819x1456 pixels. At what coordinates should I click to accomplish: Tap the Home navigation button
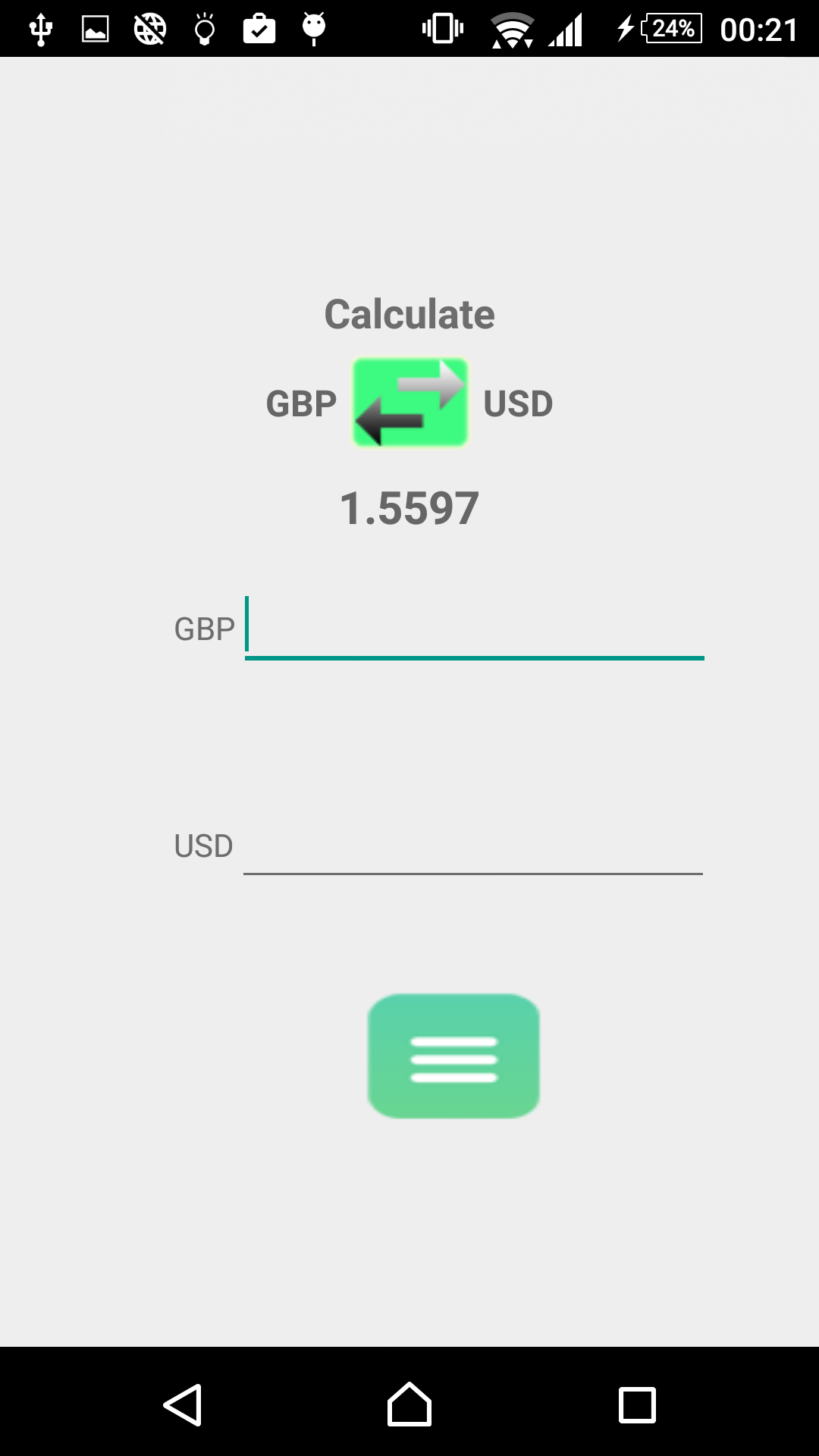click(409, 1404)
